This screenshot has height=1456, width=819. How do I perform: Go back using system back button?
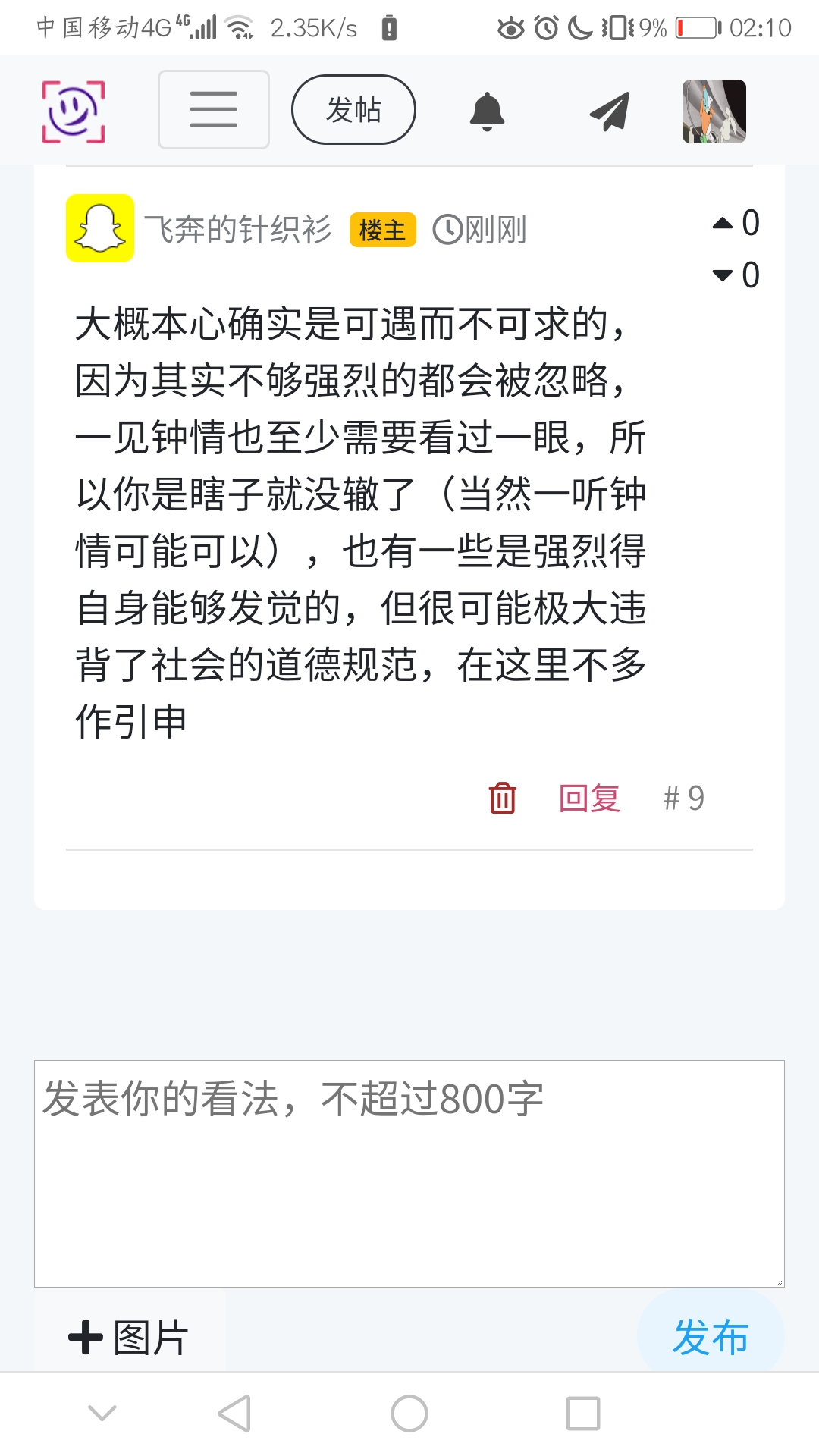[x=234, y=1414]
